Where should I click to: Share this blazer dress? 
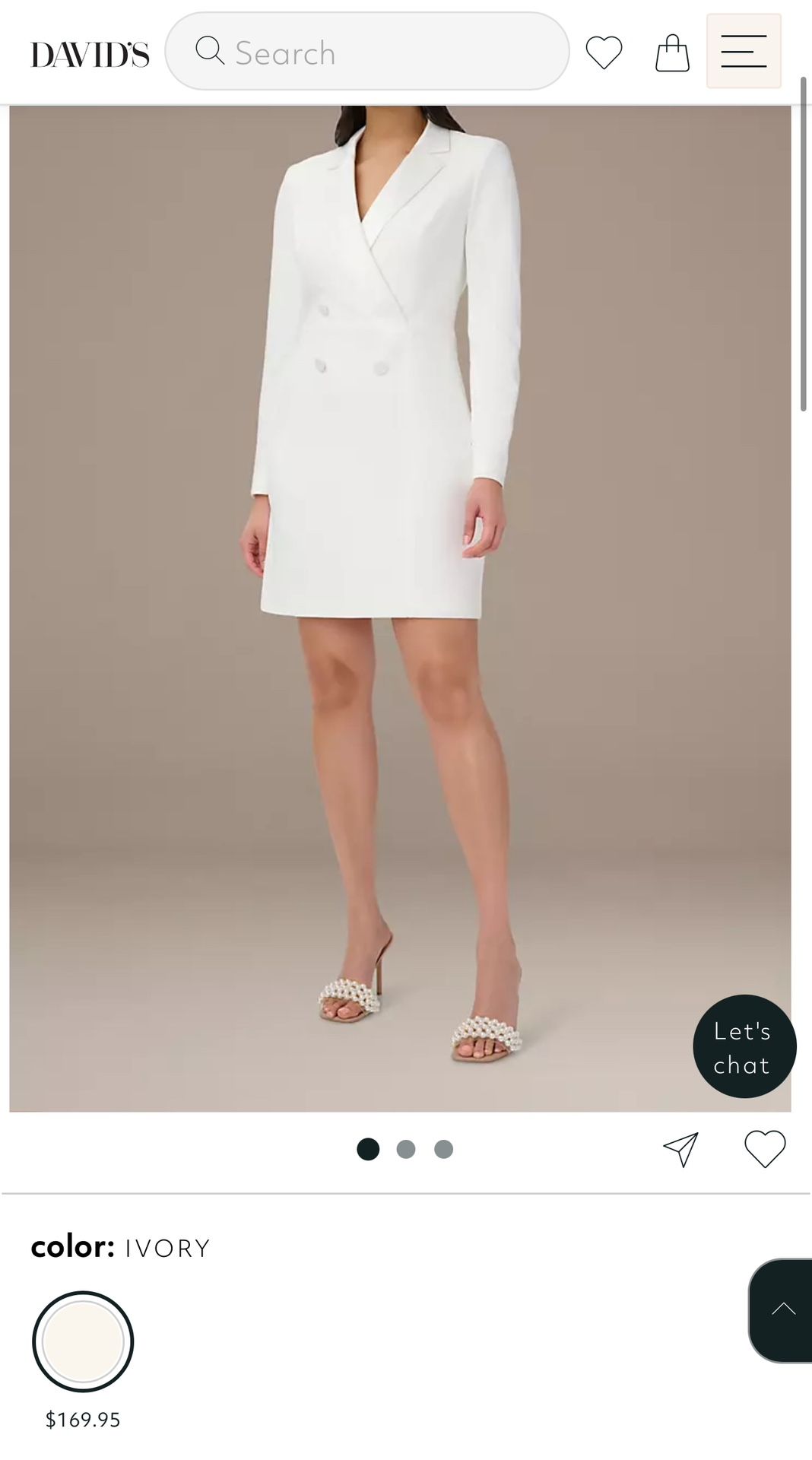pyautogui.click(x=680, y=1149)
